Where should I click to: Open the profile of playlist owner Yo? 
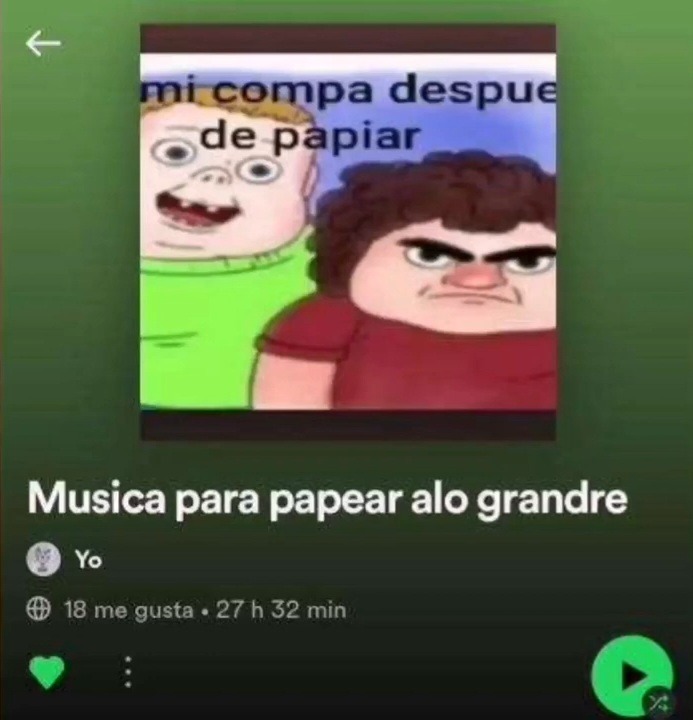[88, 560]
